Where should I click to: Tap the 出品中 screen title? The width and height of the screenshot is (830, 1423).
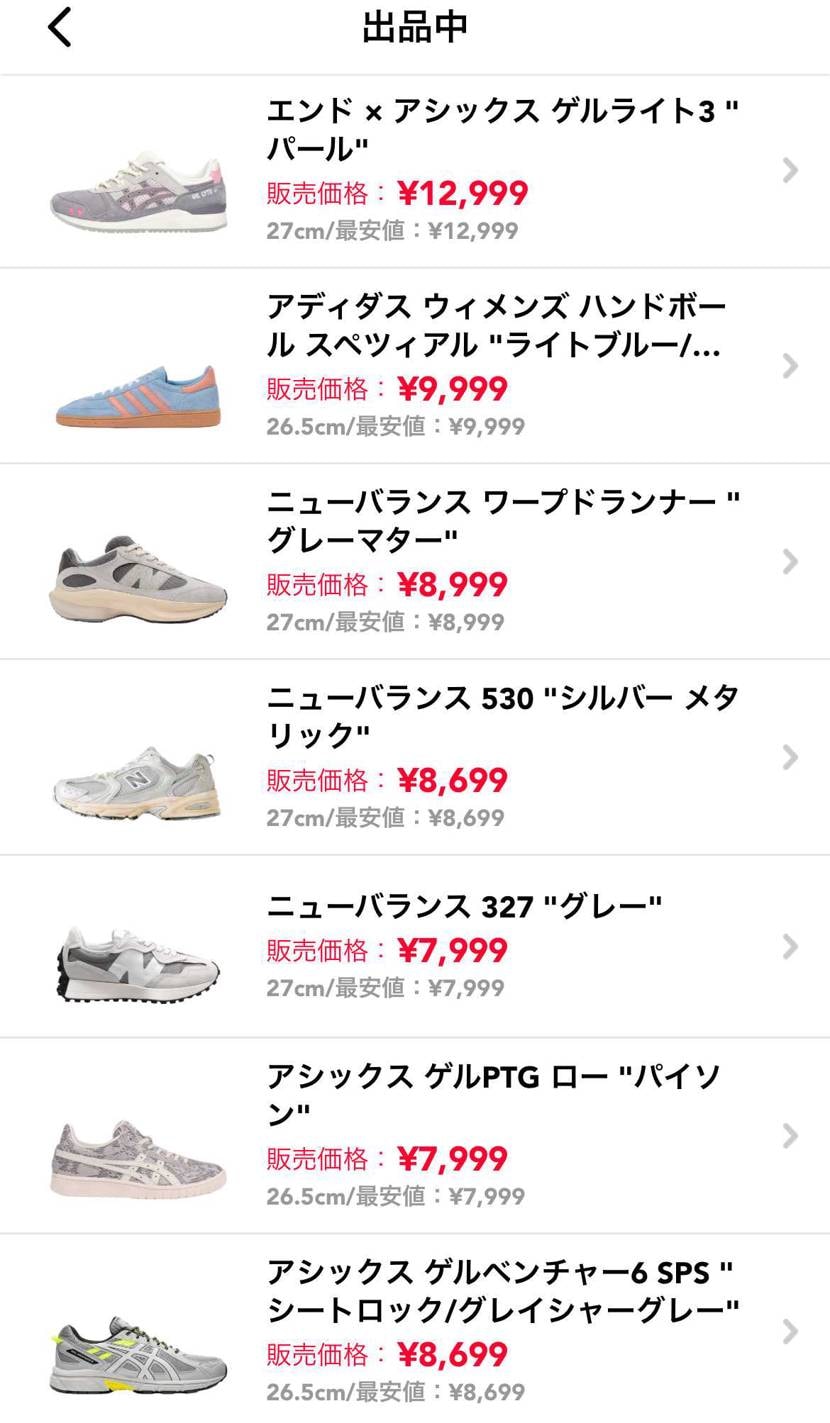(415, 26)
